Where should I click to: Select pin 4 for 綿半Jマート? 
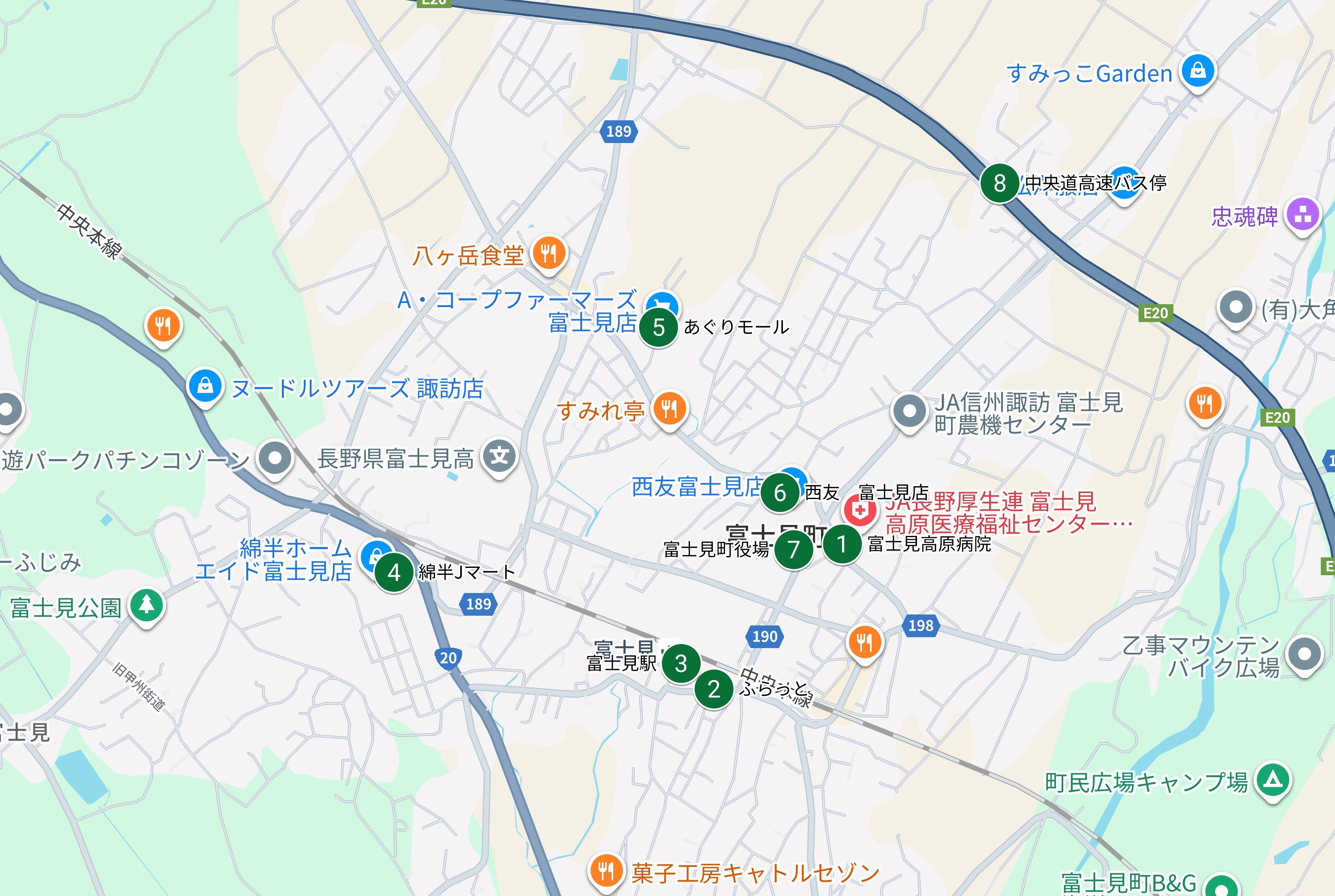pos(394,573)
